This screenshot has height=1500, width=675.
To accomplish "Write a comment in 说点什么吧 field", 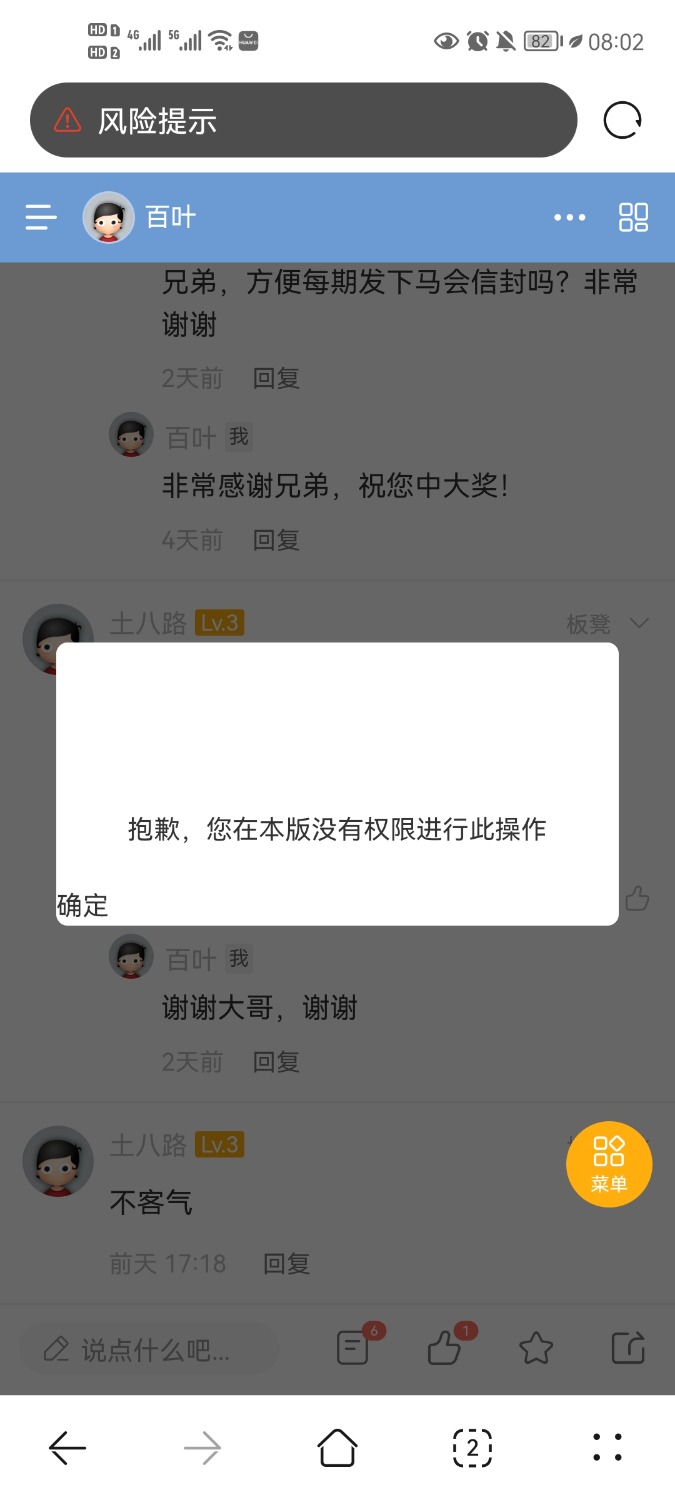I will coord(150,1351).
